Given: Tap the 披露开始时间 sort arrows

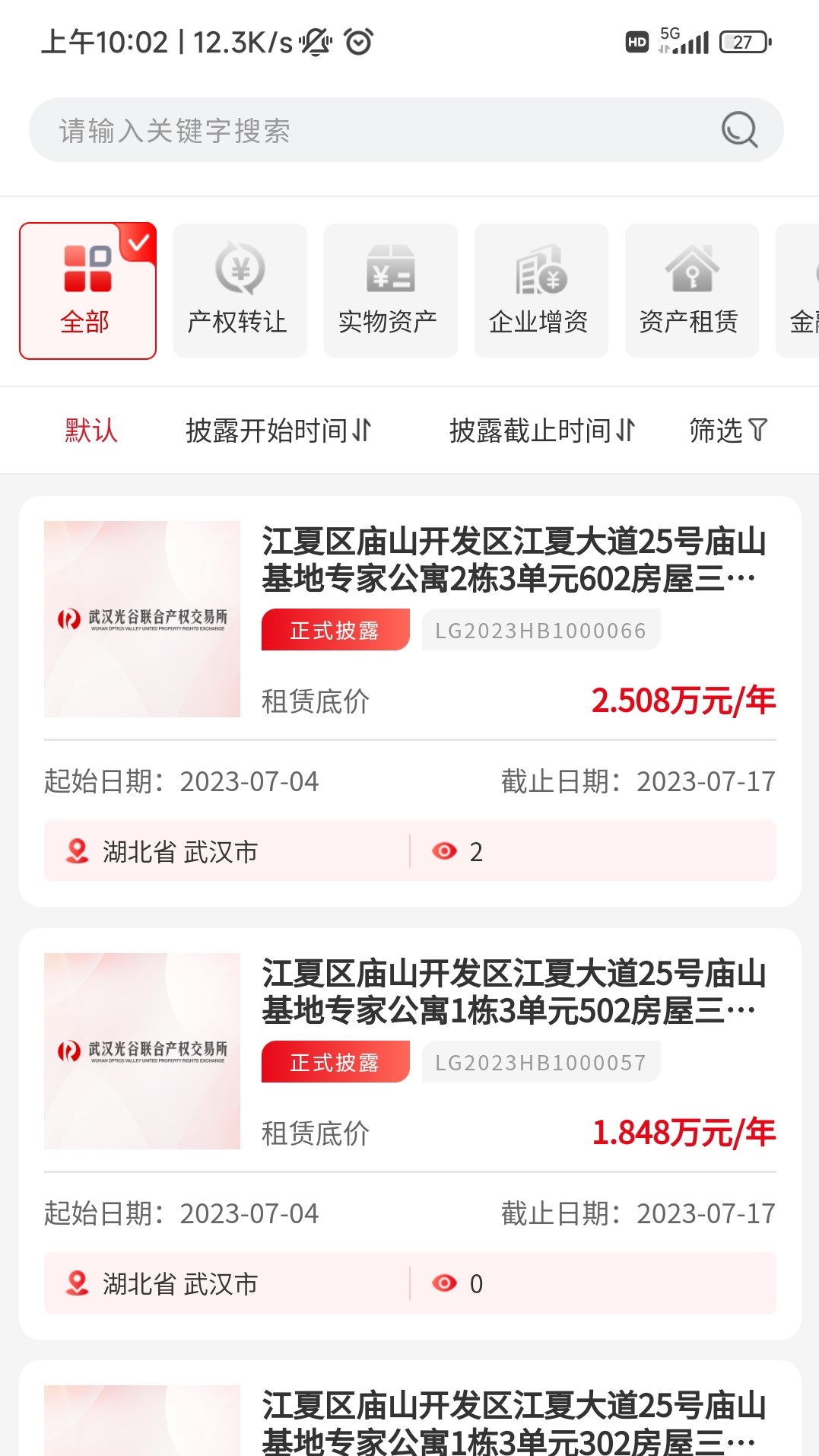Looking at the screenshot, I should [362, 430].
